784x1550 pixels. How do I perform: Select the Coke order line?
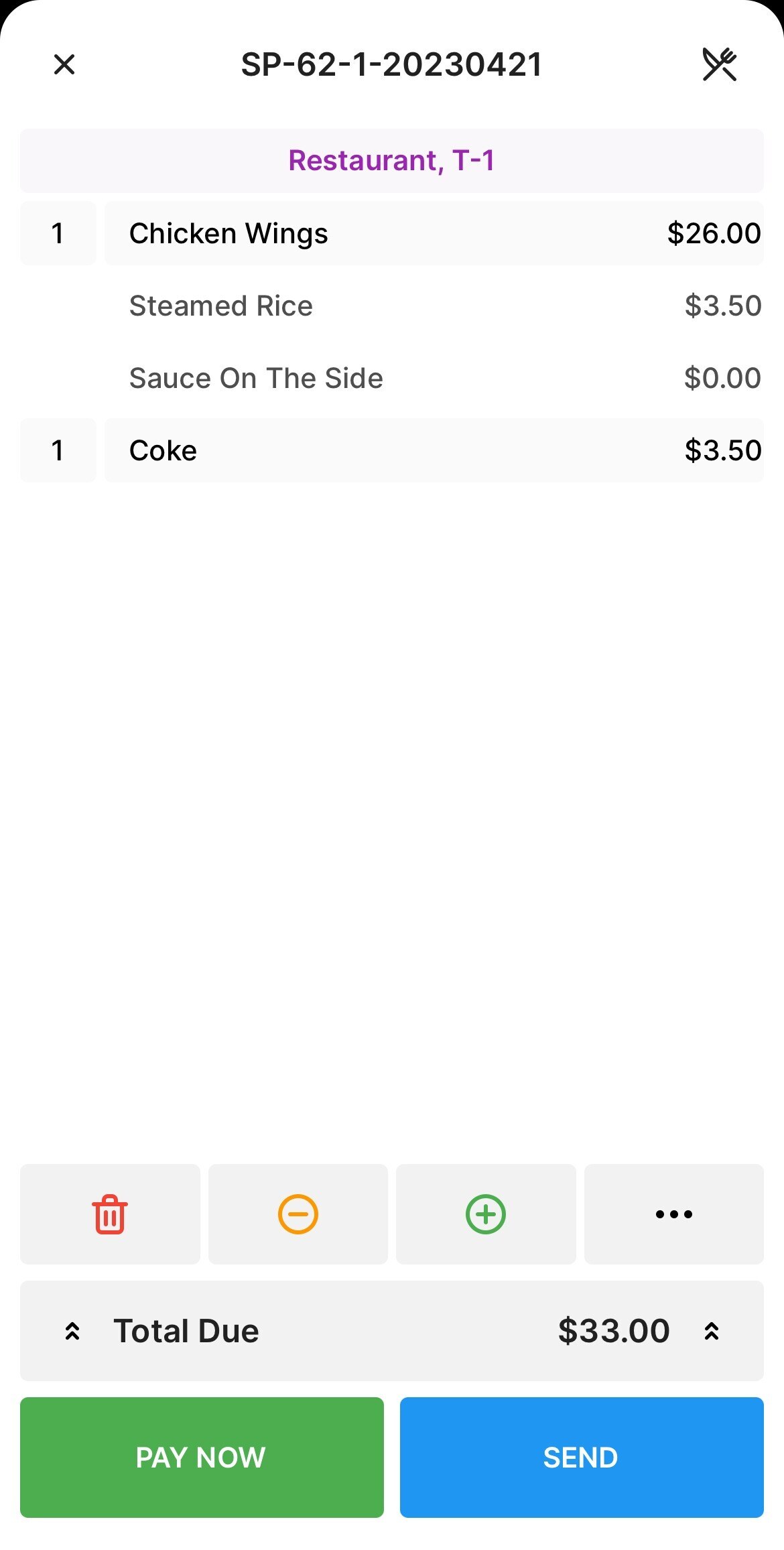click(434, 450)
